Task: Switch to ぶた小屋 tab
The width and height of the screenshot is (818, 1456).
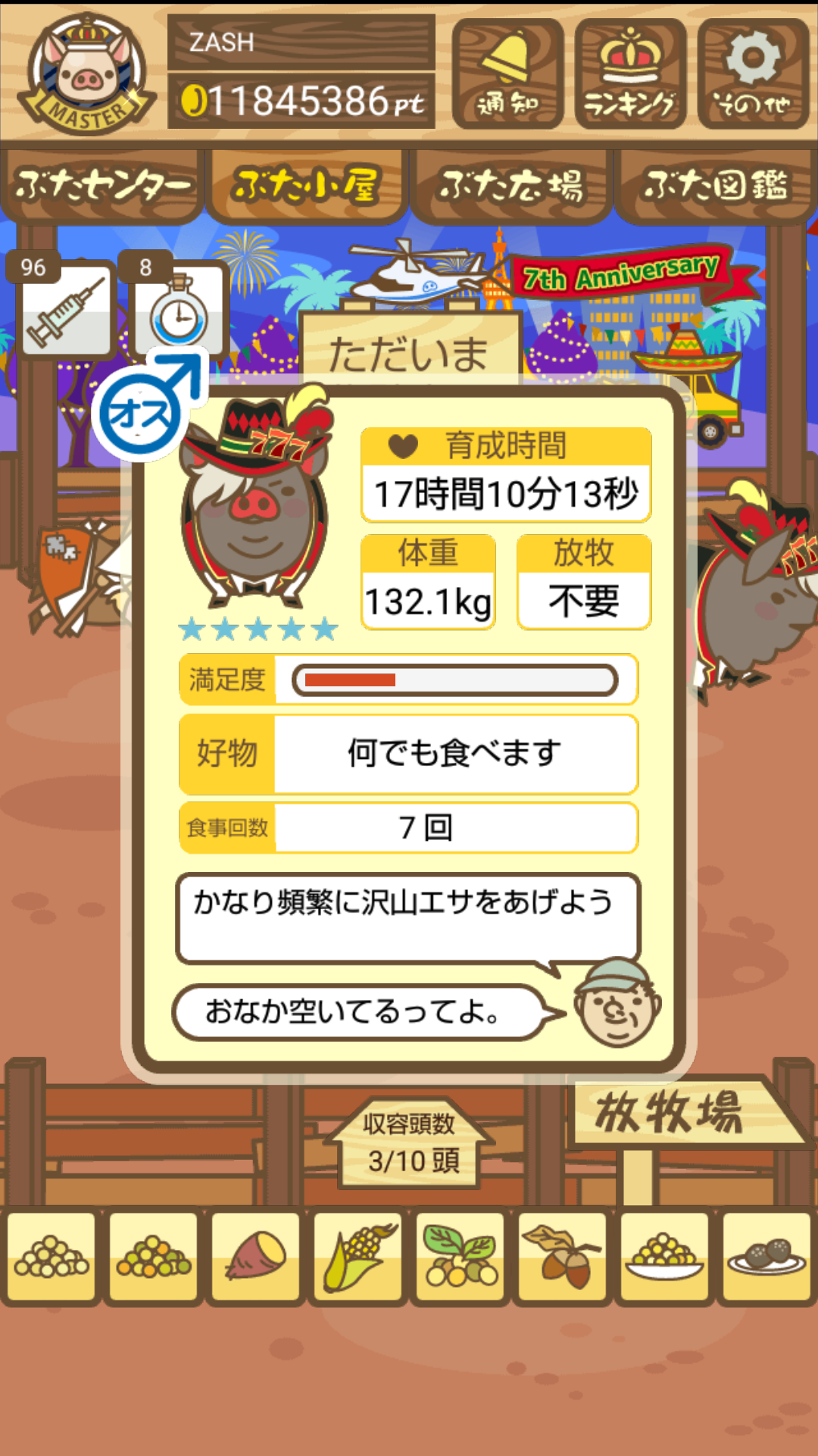Action: (307, 186)
